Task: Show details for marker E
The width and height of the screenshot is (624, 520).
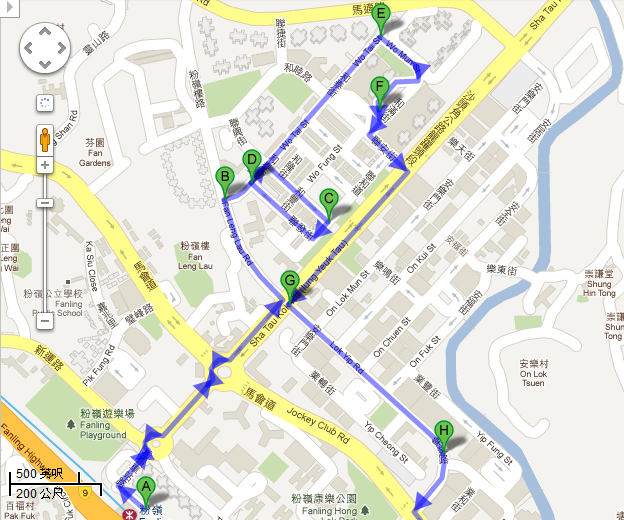Action: coord(381,15)
